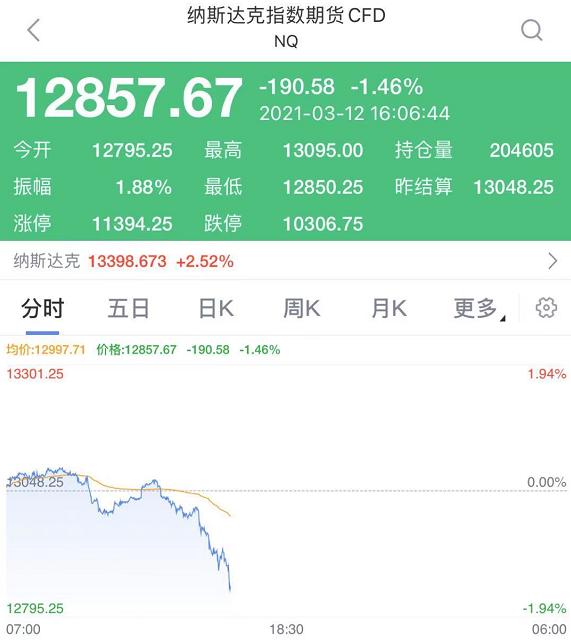Show the 周K chart
The image size is (571, 642).
pyautogui.click(x=302, y=308)
